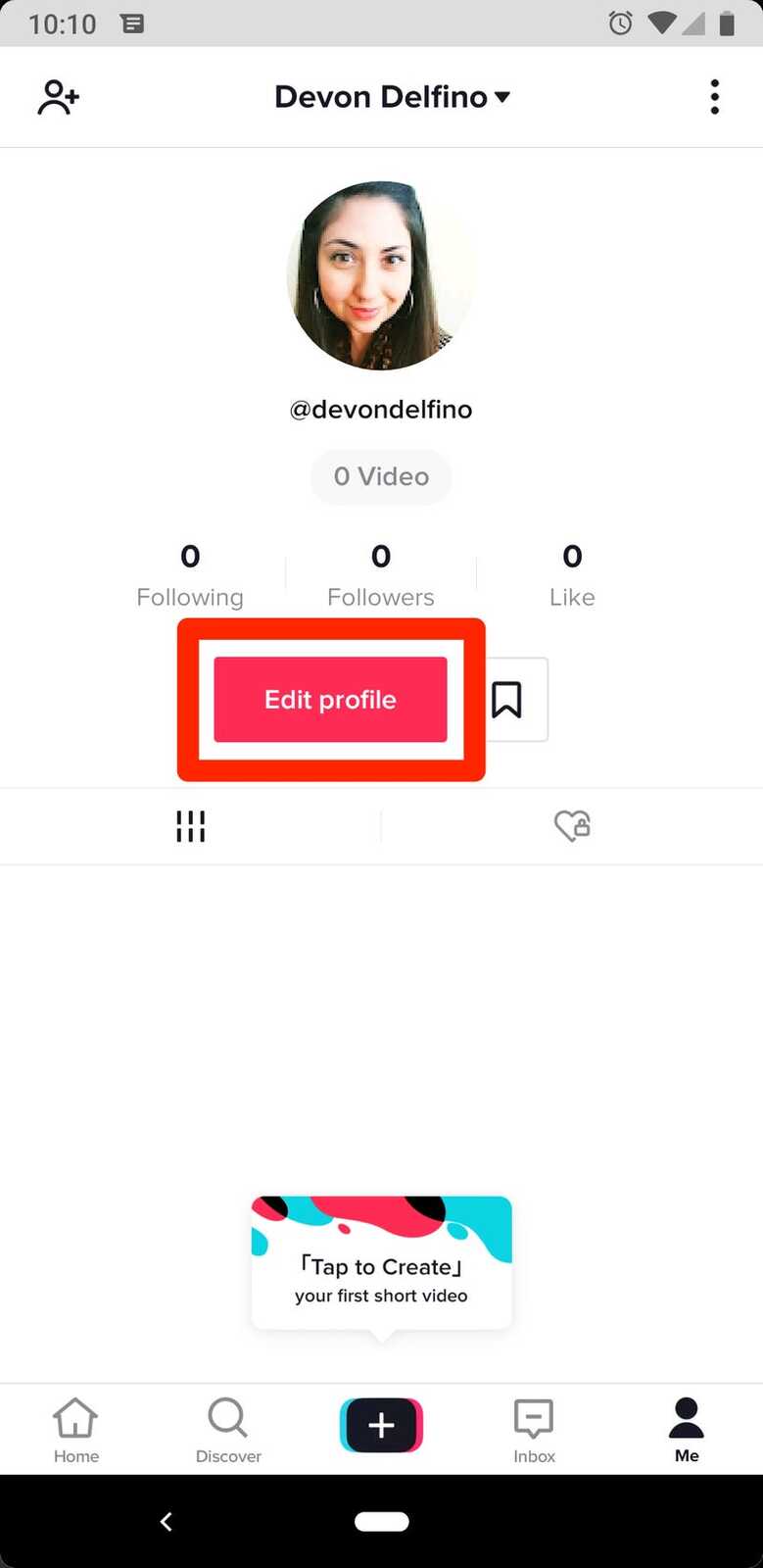Tap the profile photo
Image resolution: width=763 pixels, height=1568 pixels.
[381, 275]
